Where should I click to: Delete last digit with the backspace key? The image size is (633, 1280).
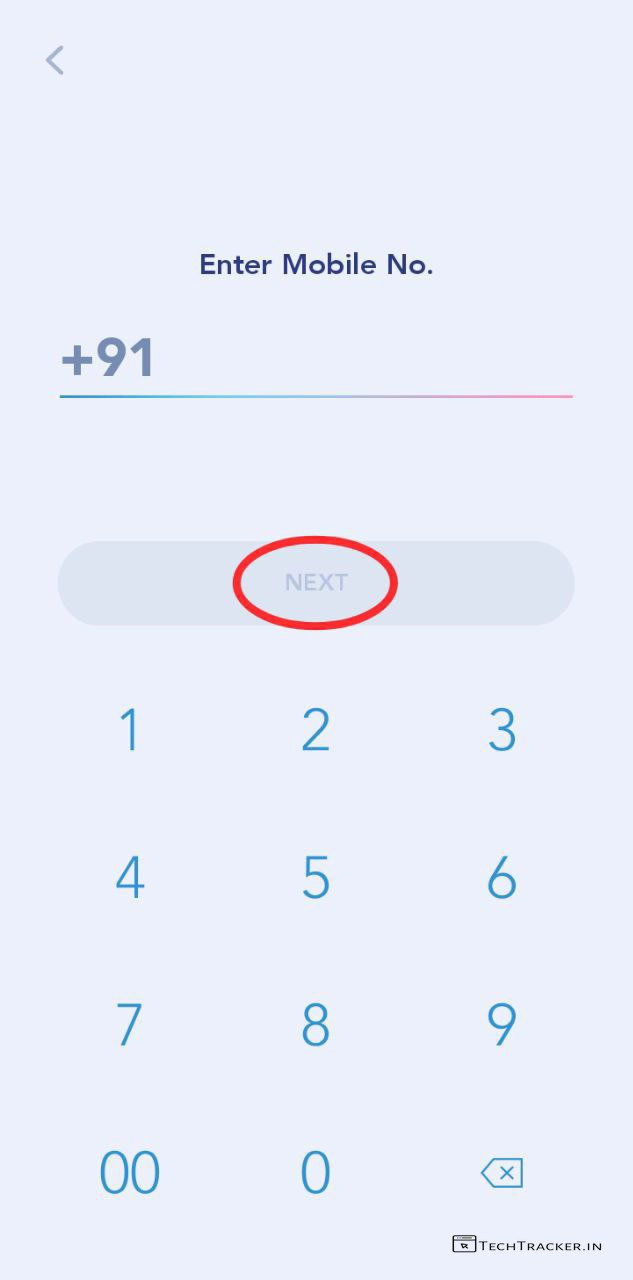[x=502, y=1173]
